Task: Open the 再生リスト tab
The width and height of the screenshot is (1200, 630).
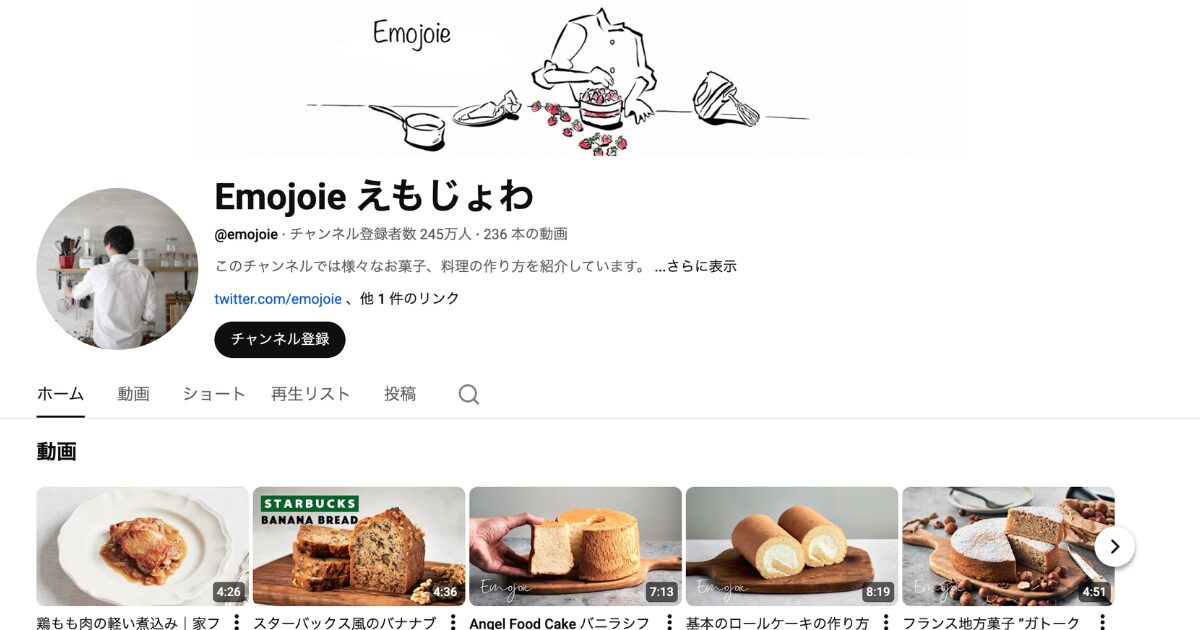Action: 310,394
